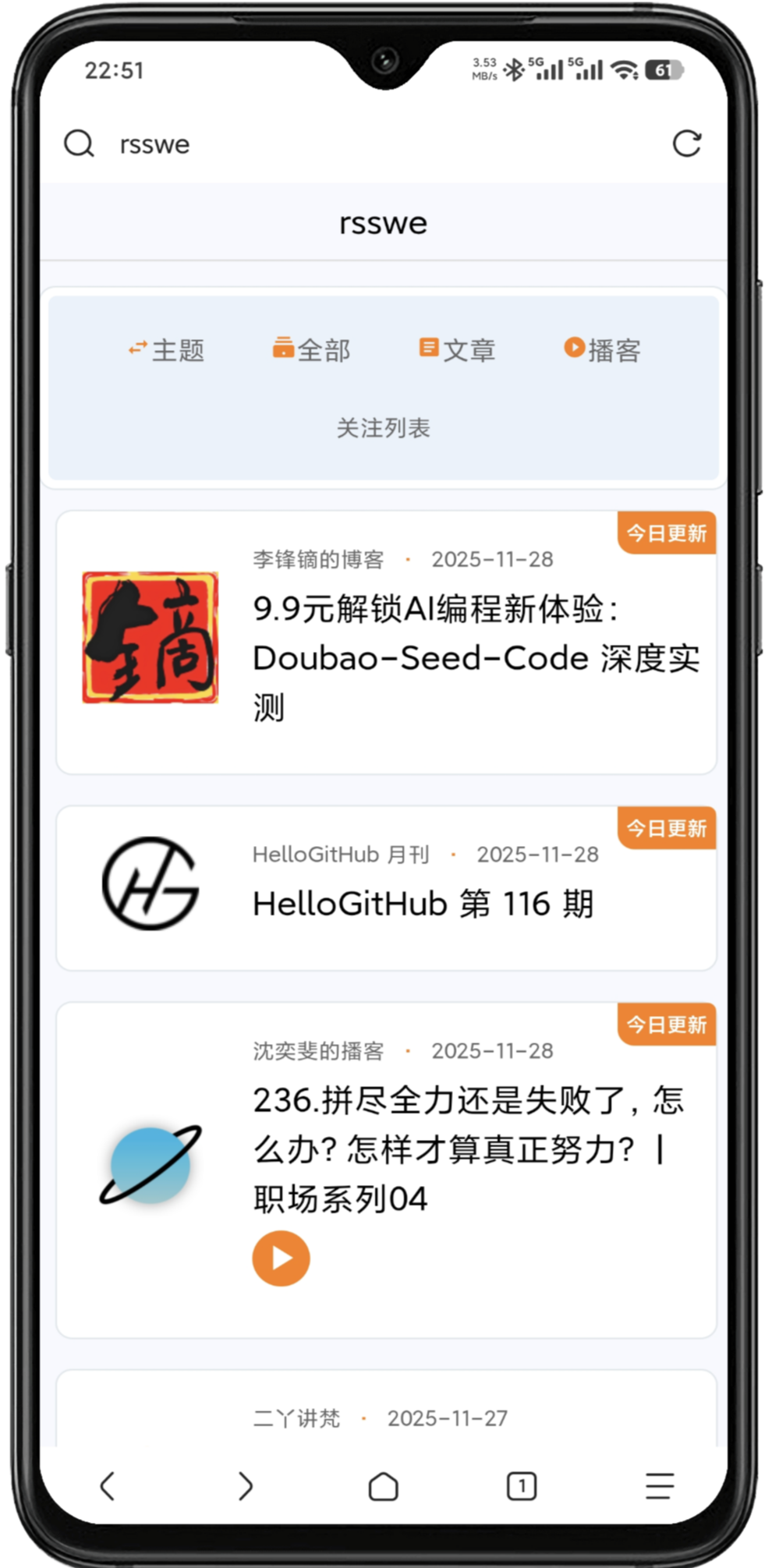This screenshot has height=1568, width=765.
Task: Open the browser hamburger menu
Action: click(x=659, y=1485)
